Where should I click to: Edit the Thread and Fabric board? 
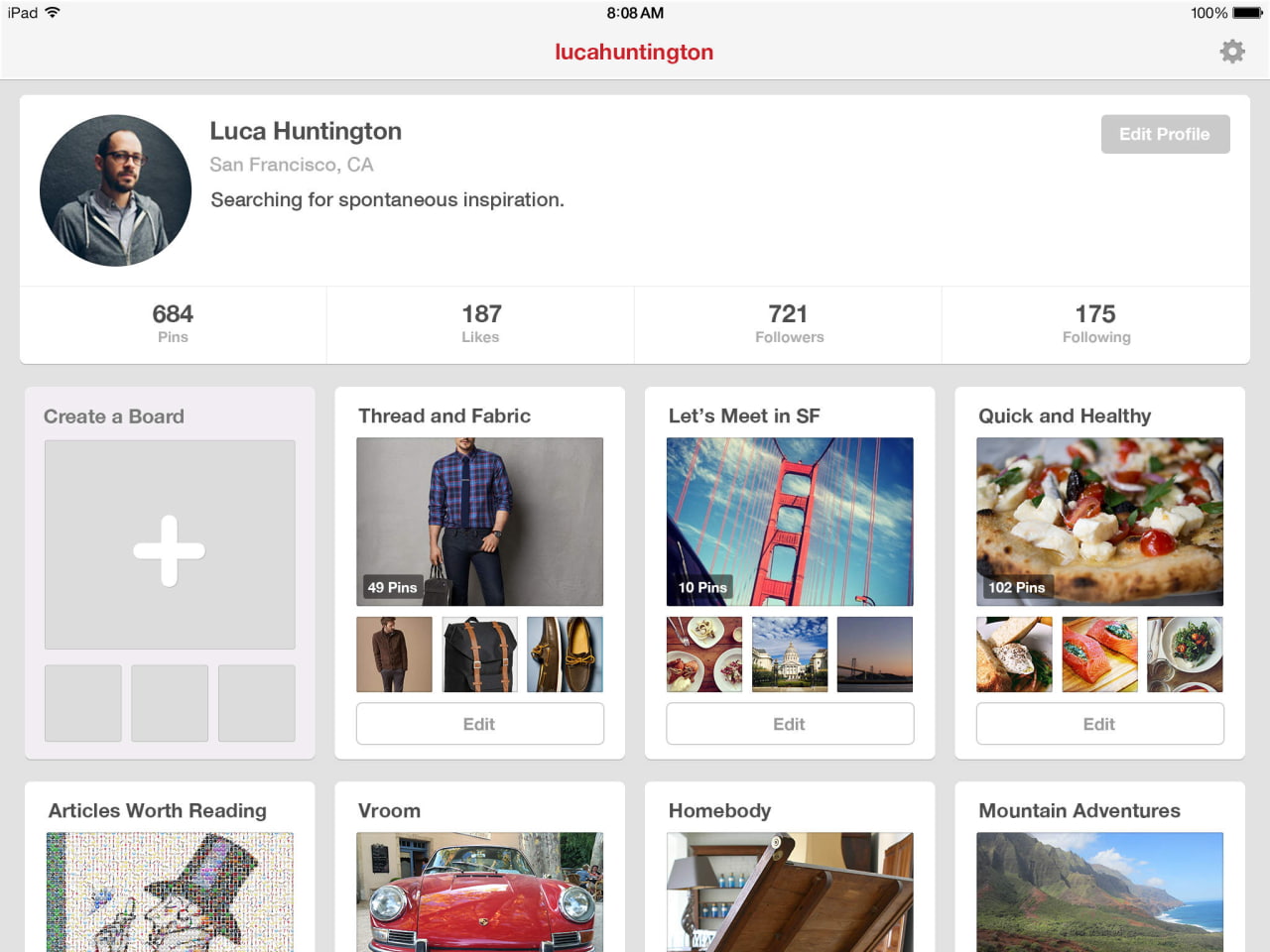(479, 724)
